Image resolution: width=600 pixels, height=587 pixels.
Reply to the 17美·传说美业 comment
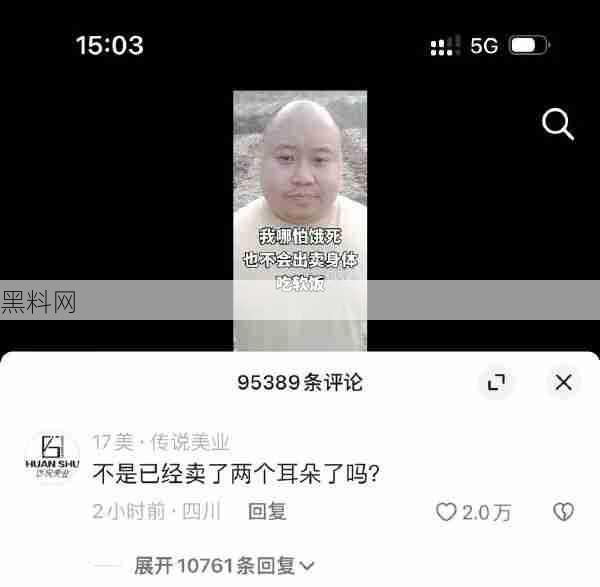pos(267,512)
